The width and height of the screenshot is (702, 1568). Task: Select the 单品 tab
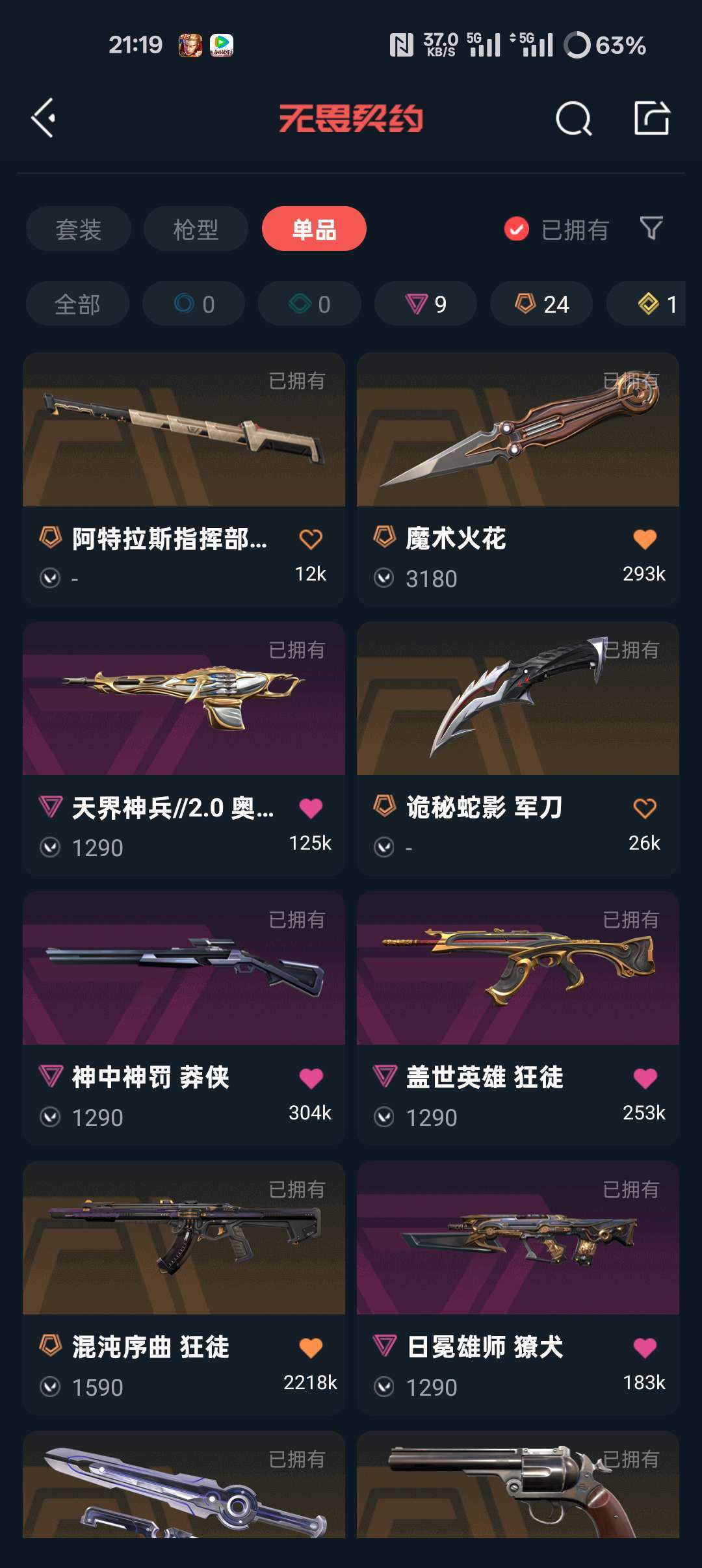click(314, 229)
